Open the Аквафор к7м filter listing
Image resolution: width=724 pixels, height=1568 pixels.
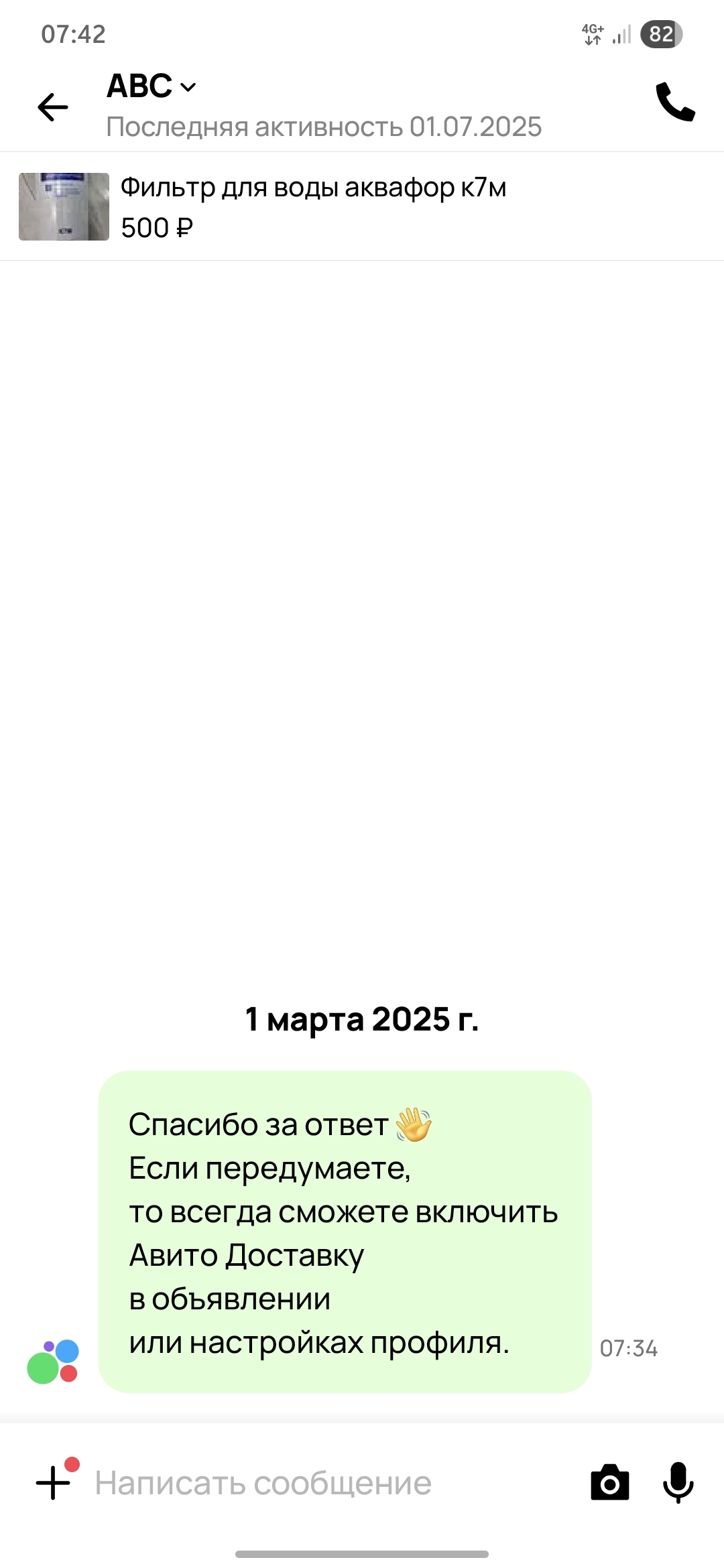tap(362, 206)
